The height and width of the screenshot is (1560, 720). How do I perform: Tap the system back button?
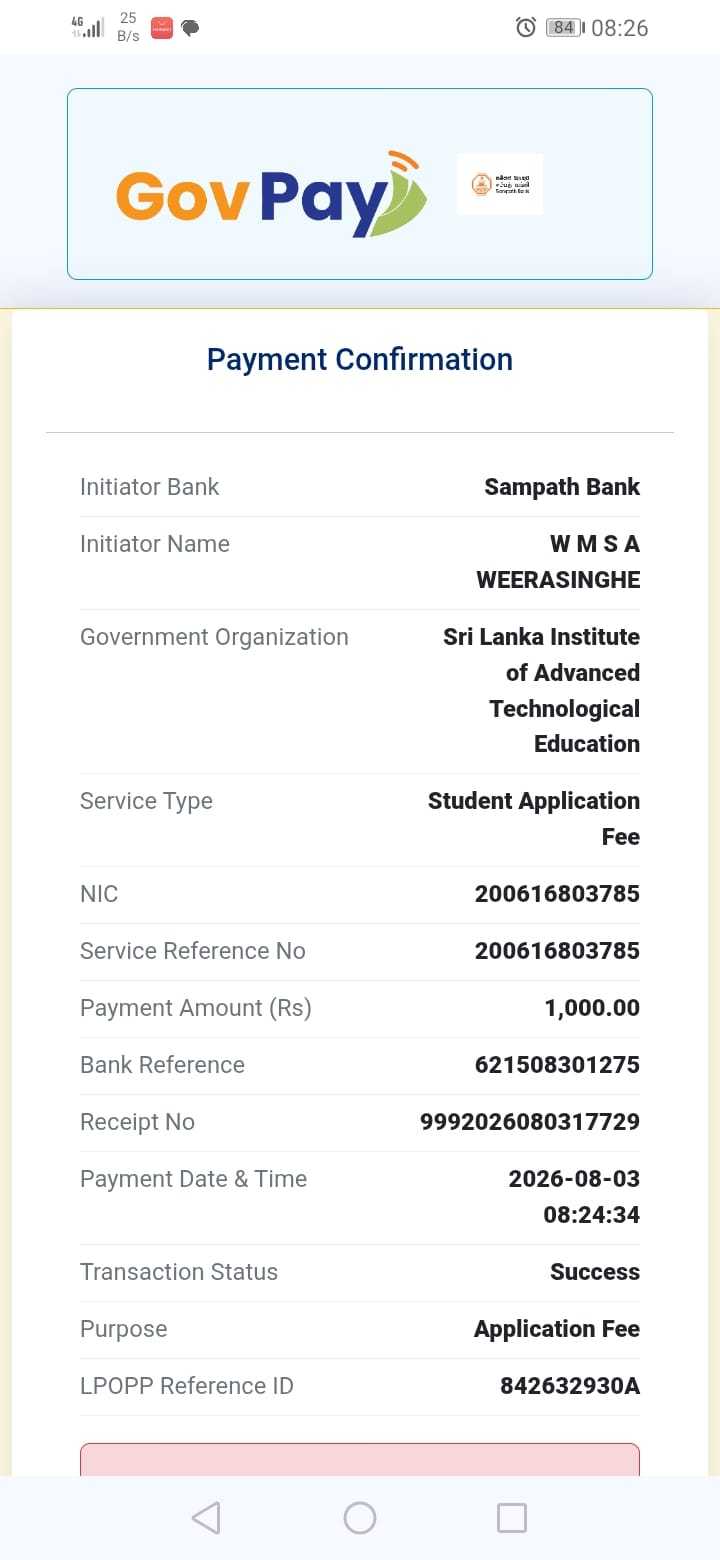click(206, 1518)
